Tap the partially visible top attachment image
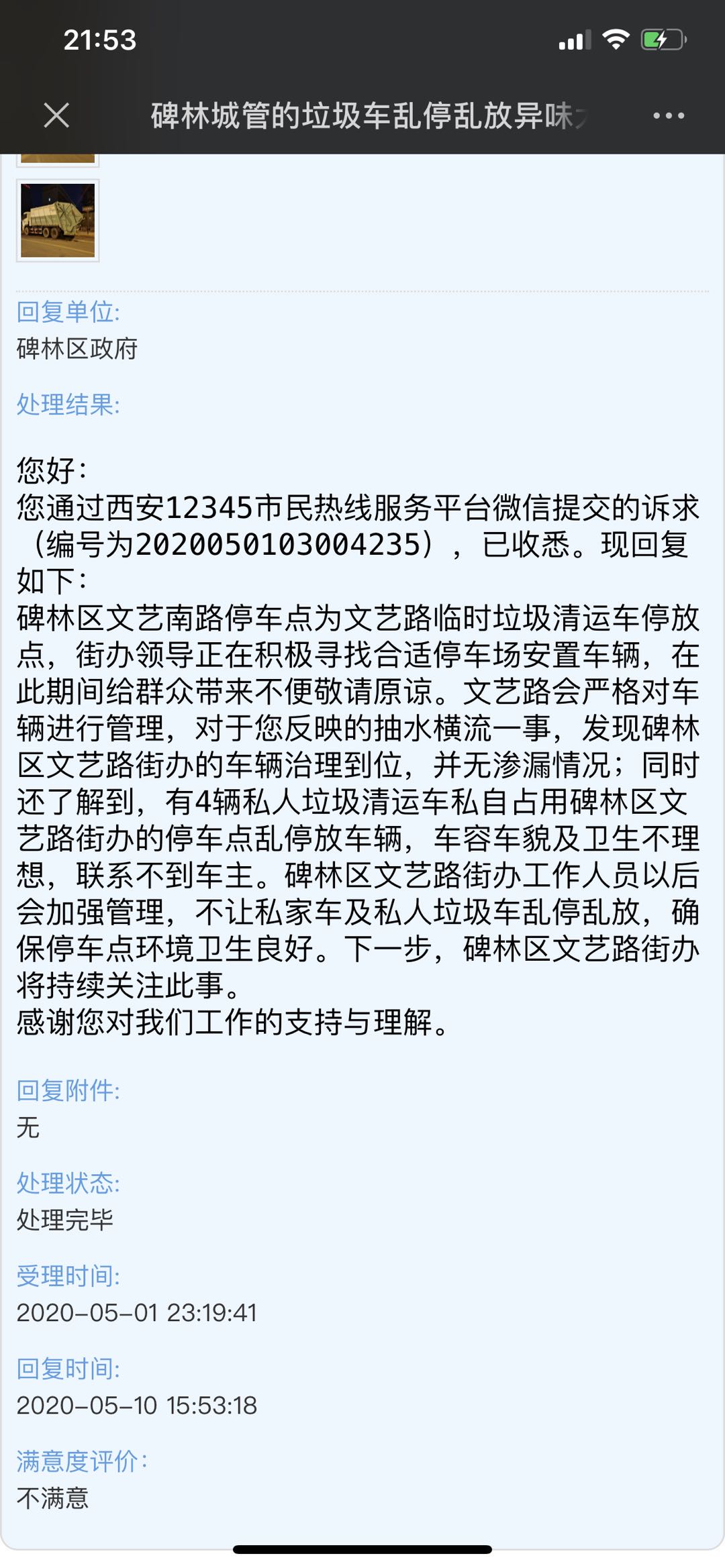 (x=57, y=154)
